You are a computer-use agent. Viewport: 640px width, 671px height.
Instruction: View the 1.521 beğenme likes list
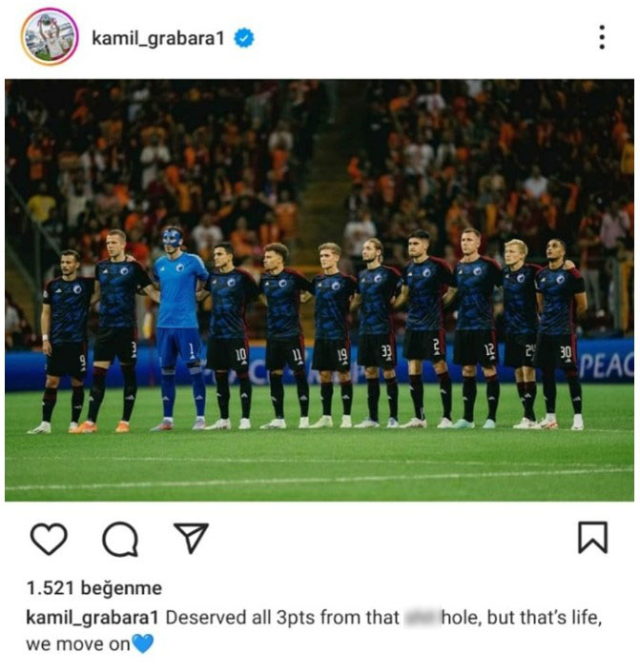click(x=93, y=588)
